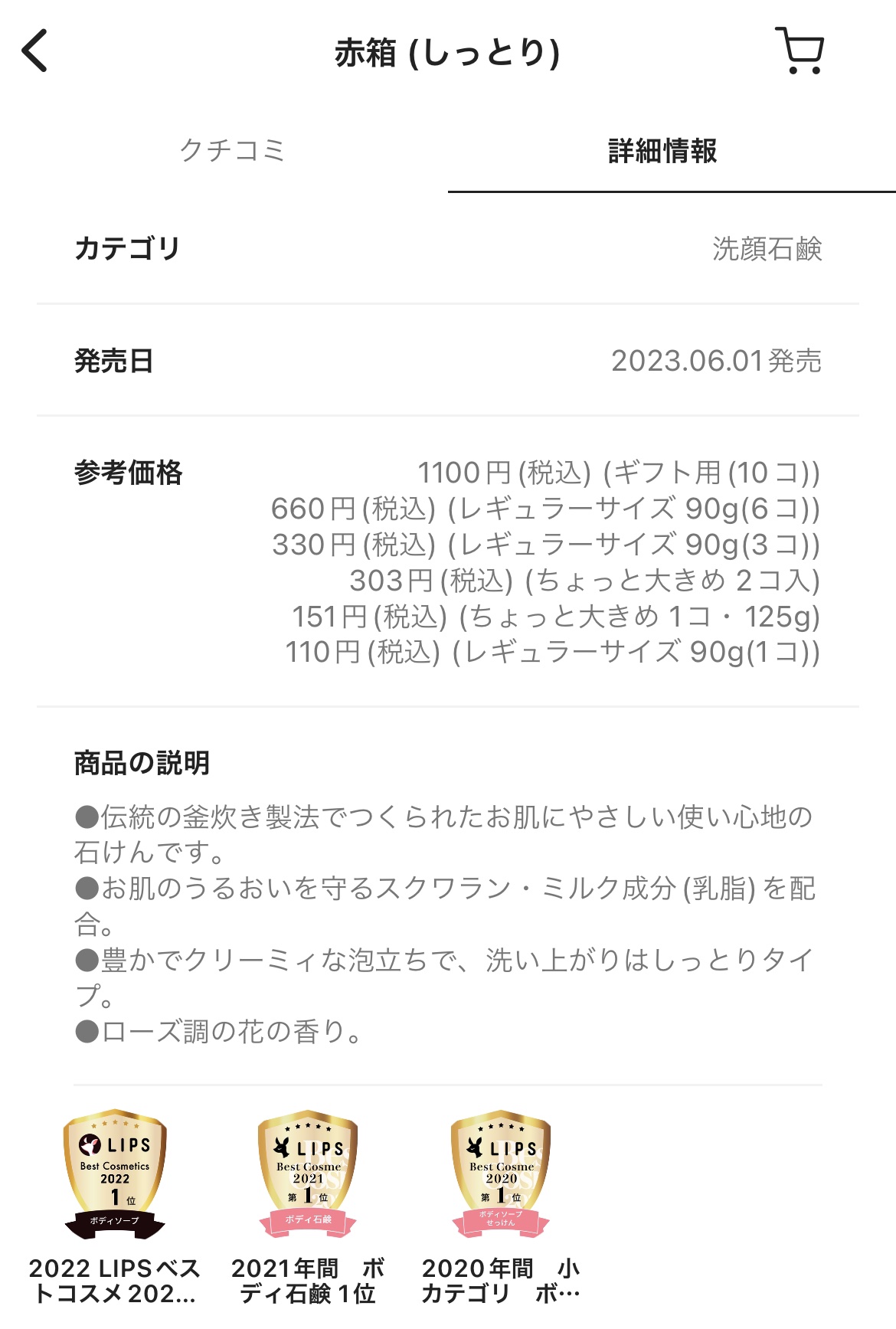Image resolution: width=896 pixels, height=1329 pixels.
Task: Open the shopping cart
Action: click(801, 51)
